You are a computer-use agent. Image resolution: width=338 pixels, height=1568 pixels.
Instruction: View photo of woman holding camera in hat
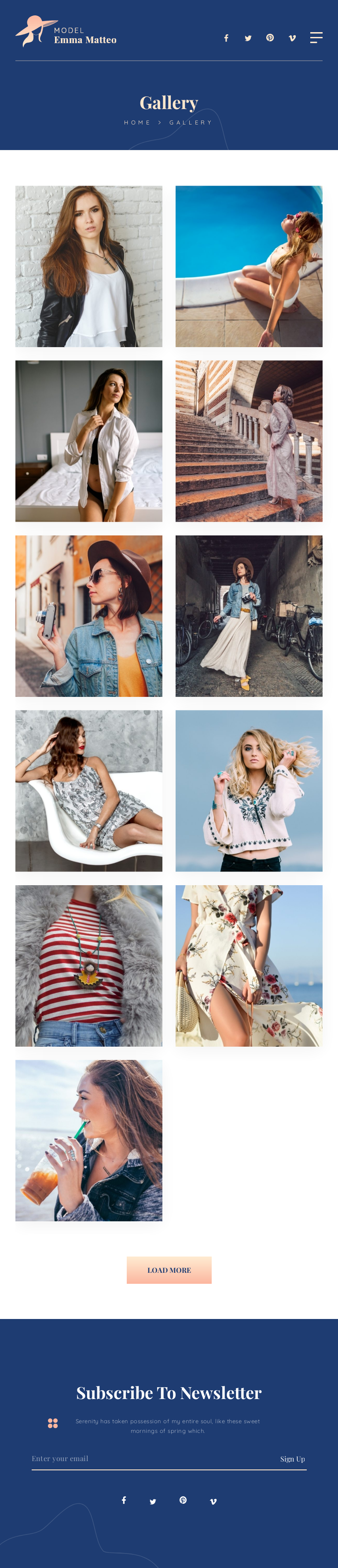point(89,615)
